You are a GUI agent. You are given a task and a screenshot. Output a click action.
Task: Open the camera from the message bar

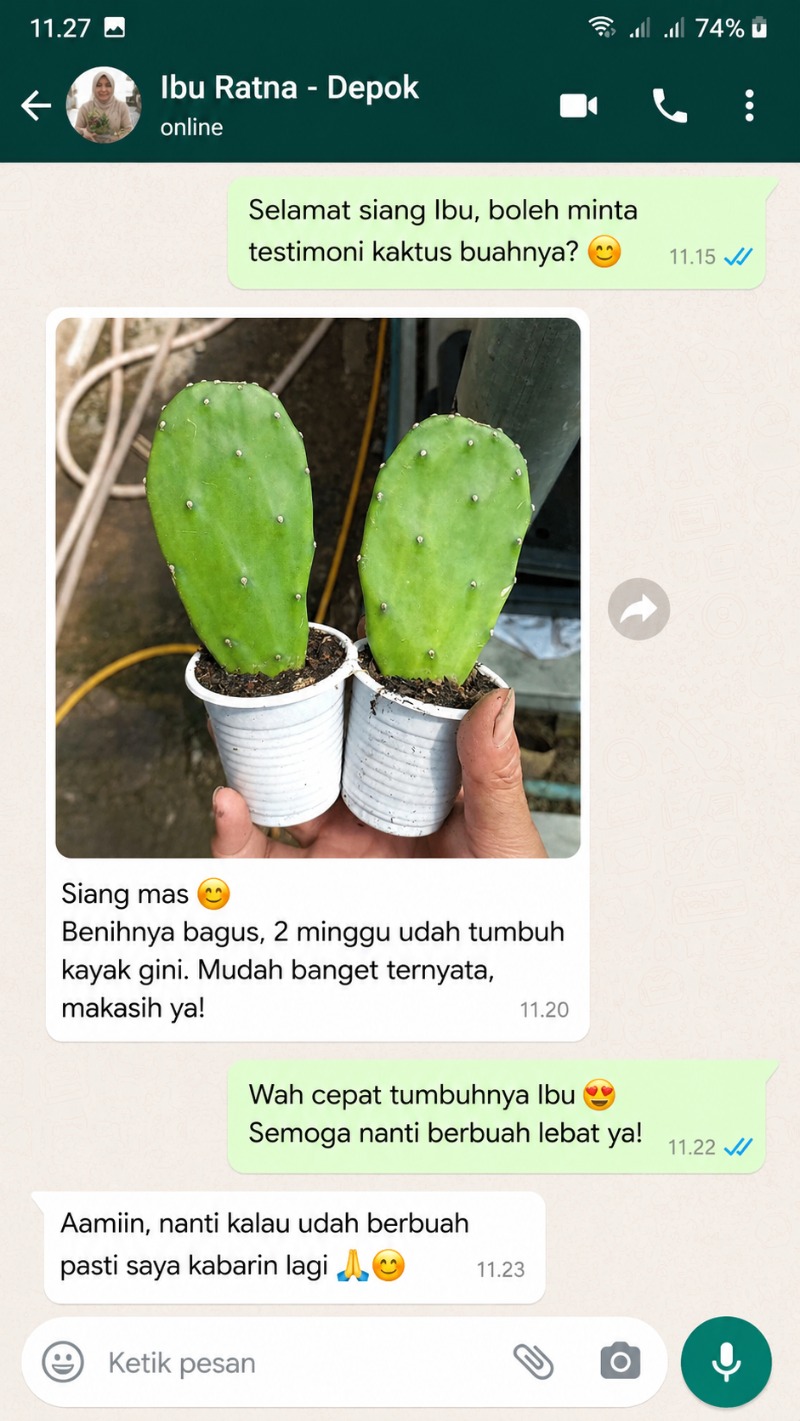point(620,1361)
